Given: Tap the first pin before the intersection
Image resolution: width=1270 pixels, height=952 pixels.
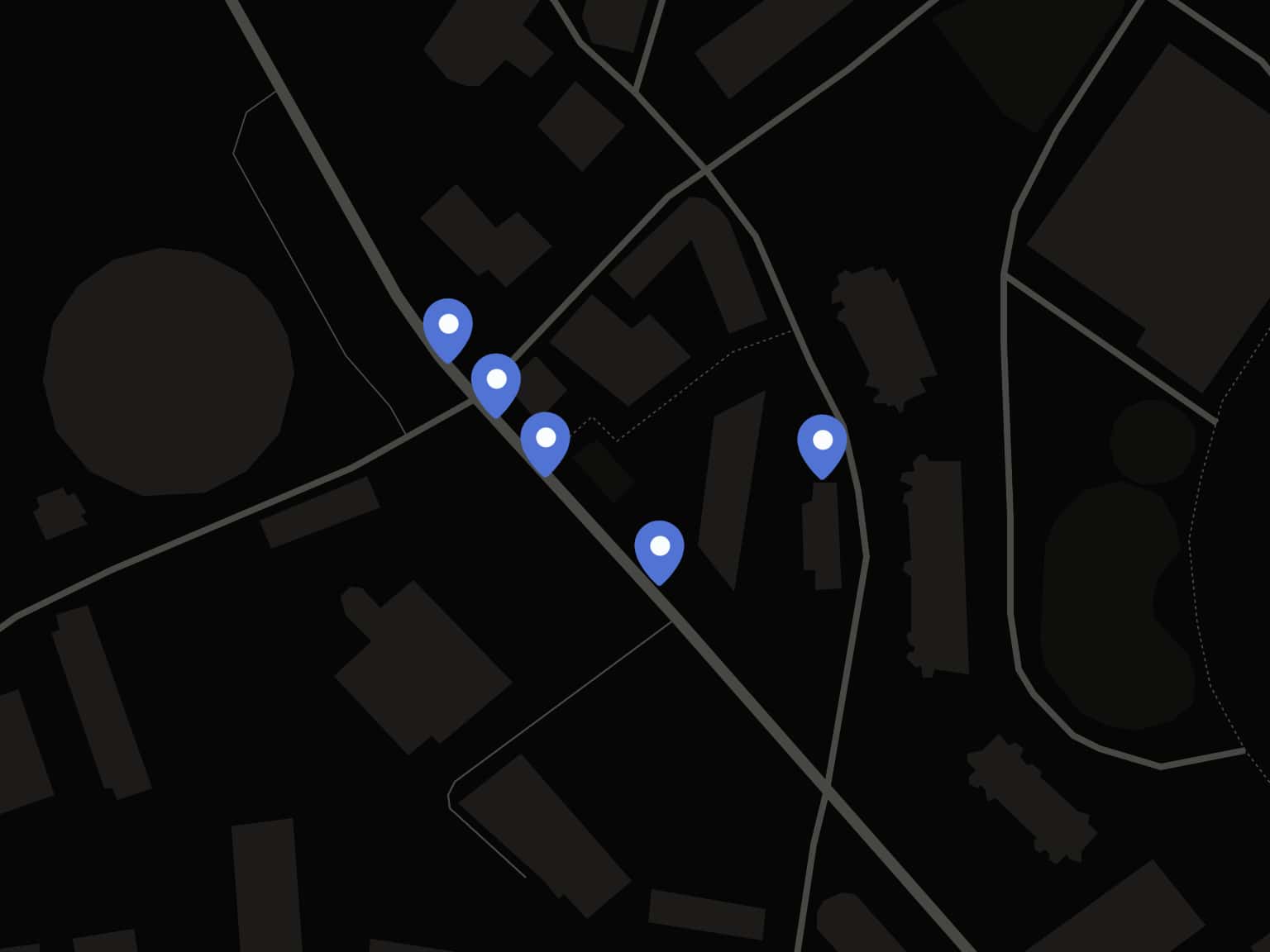Looking at the screenshot, I should [x=448, y=326].
